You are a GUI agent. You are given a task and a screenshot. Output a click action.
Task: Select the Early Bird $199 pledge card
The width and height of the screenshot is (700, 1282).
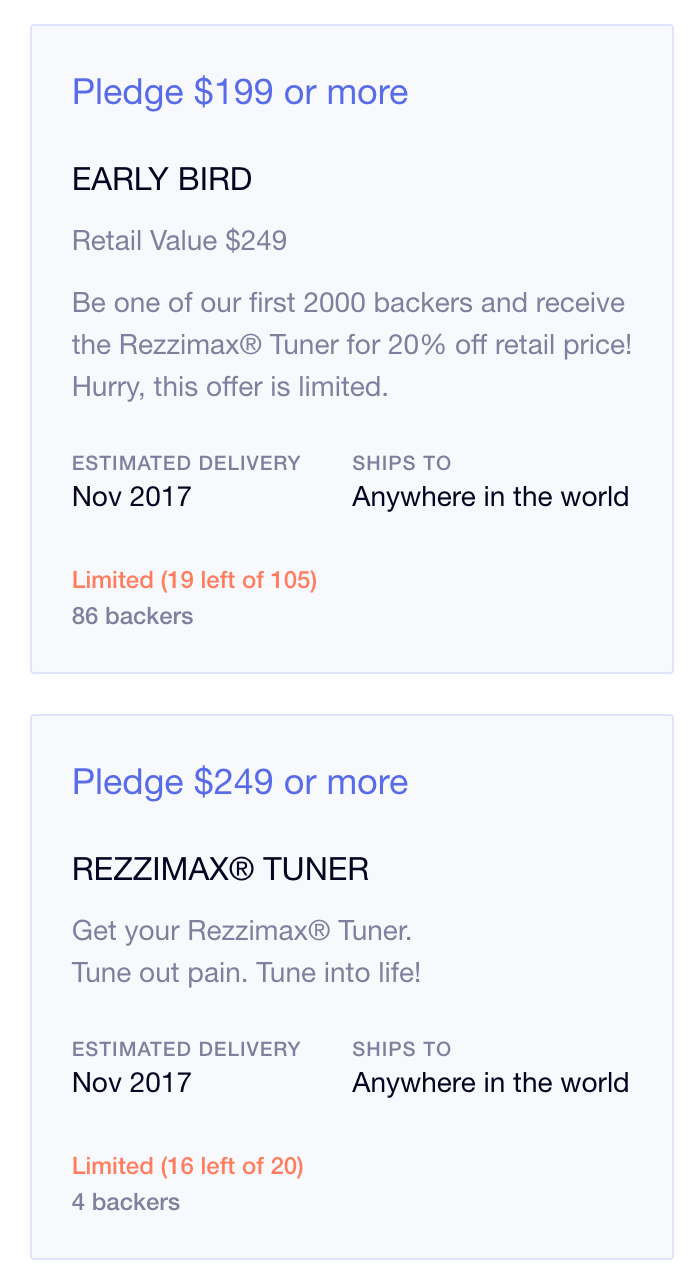[351, 349]
